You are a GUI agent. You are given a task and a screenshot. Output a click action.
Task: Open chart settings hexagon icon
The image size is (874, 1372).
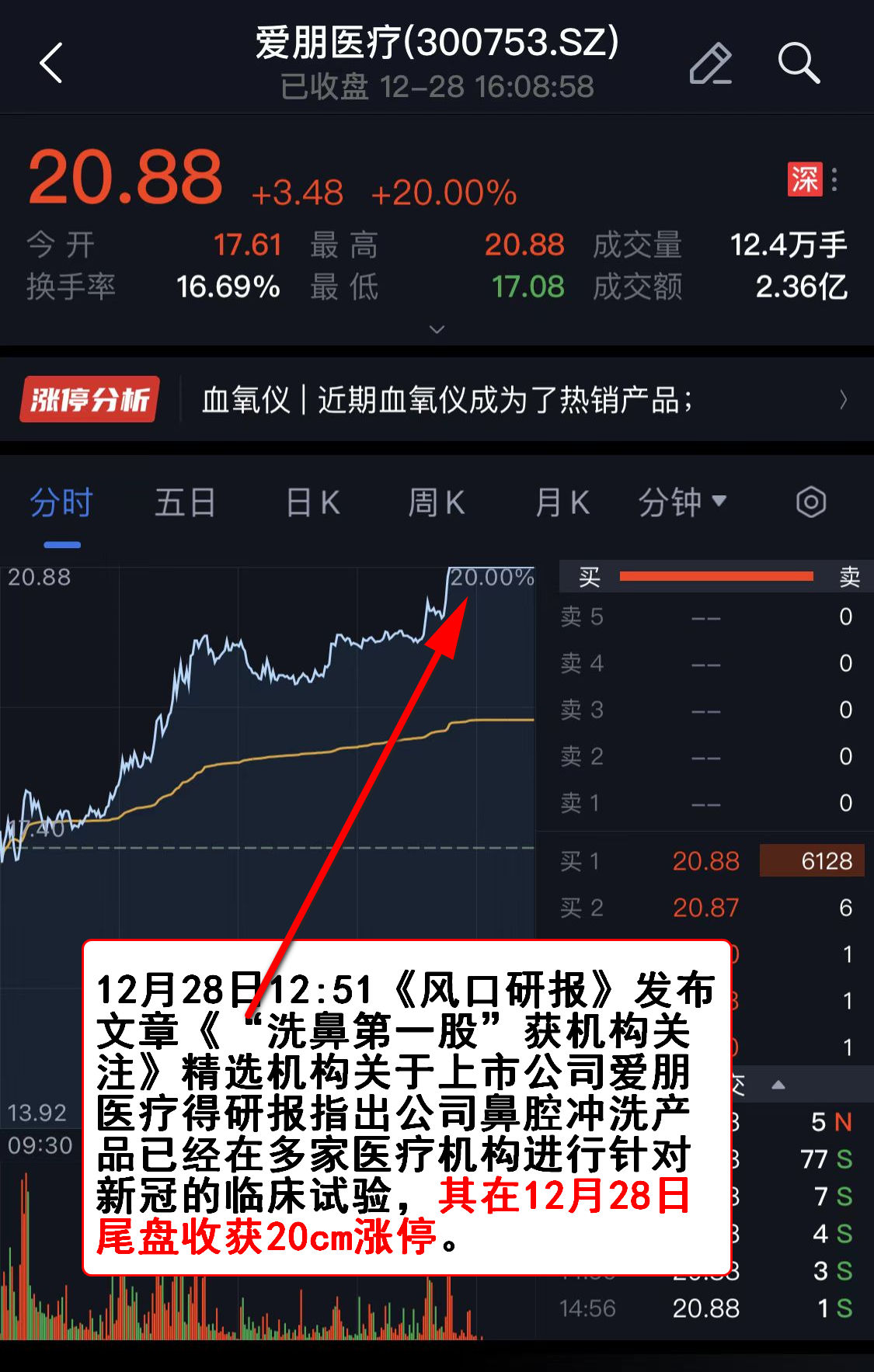(810, 502)
